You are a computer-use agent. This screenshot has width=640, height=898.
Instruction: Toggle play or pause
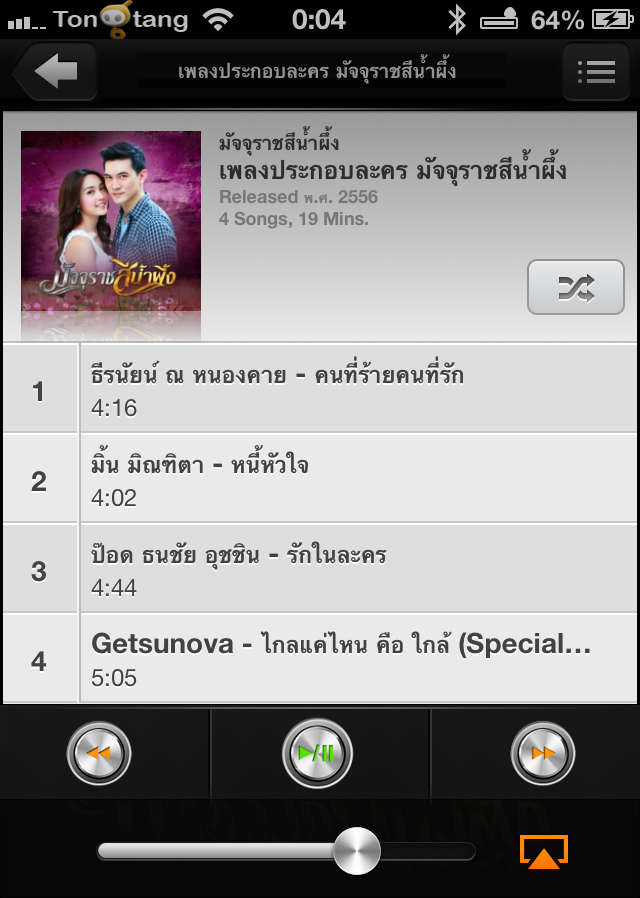tap(317, 753)
